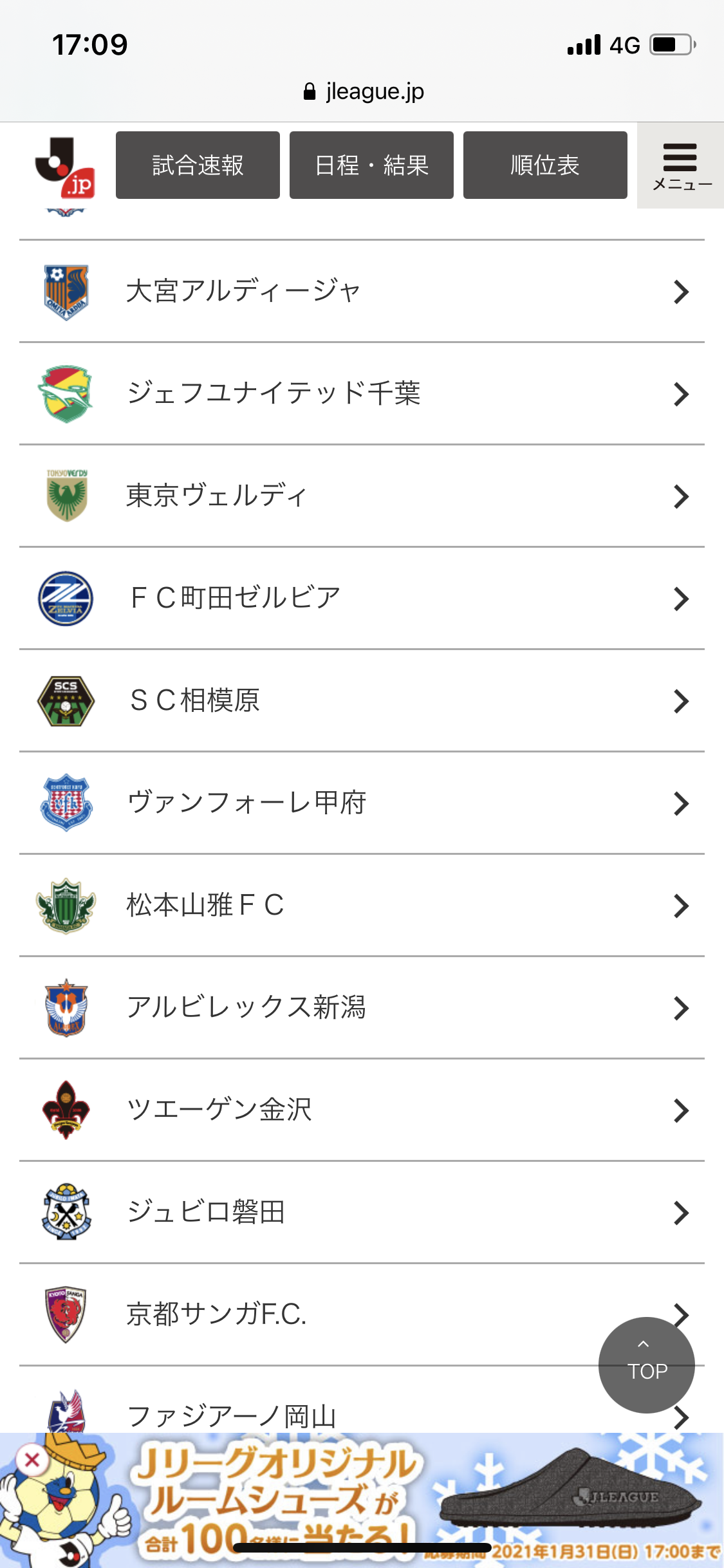Tap the アルビレックス新潟 row
The height and width of the screenshot is (1568, 724).
click(362, 1008)
